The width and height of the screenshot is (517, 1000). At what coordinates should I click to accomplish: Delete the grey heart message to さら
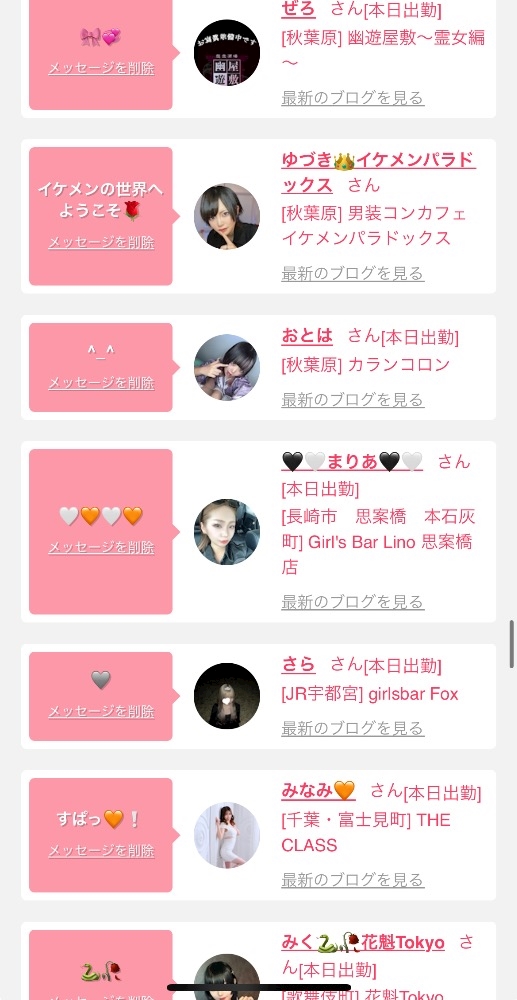pyautogui.click(x=101, y=712)
